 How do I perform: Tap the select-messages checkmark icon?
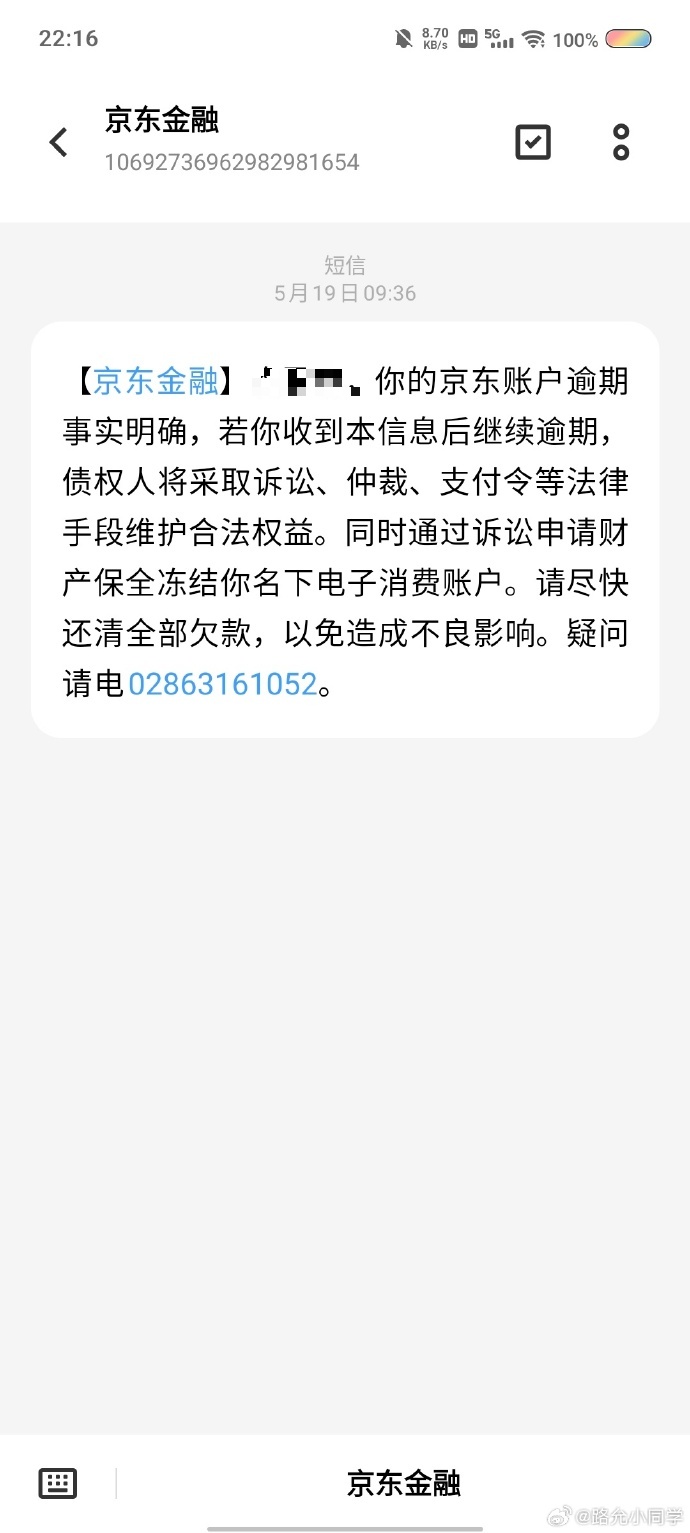point(532,142)
